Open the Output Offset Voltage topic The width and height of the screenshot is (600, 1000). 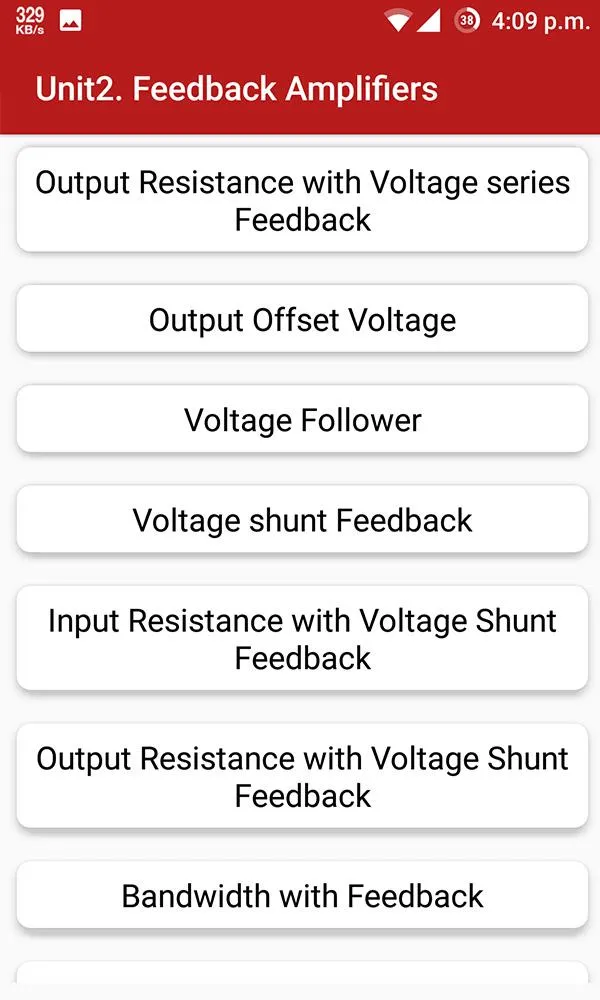click(302, 319)
